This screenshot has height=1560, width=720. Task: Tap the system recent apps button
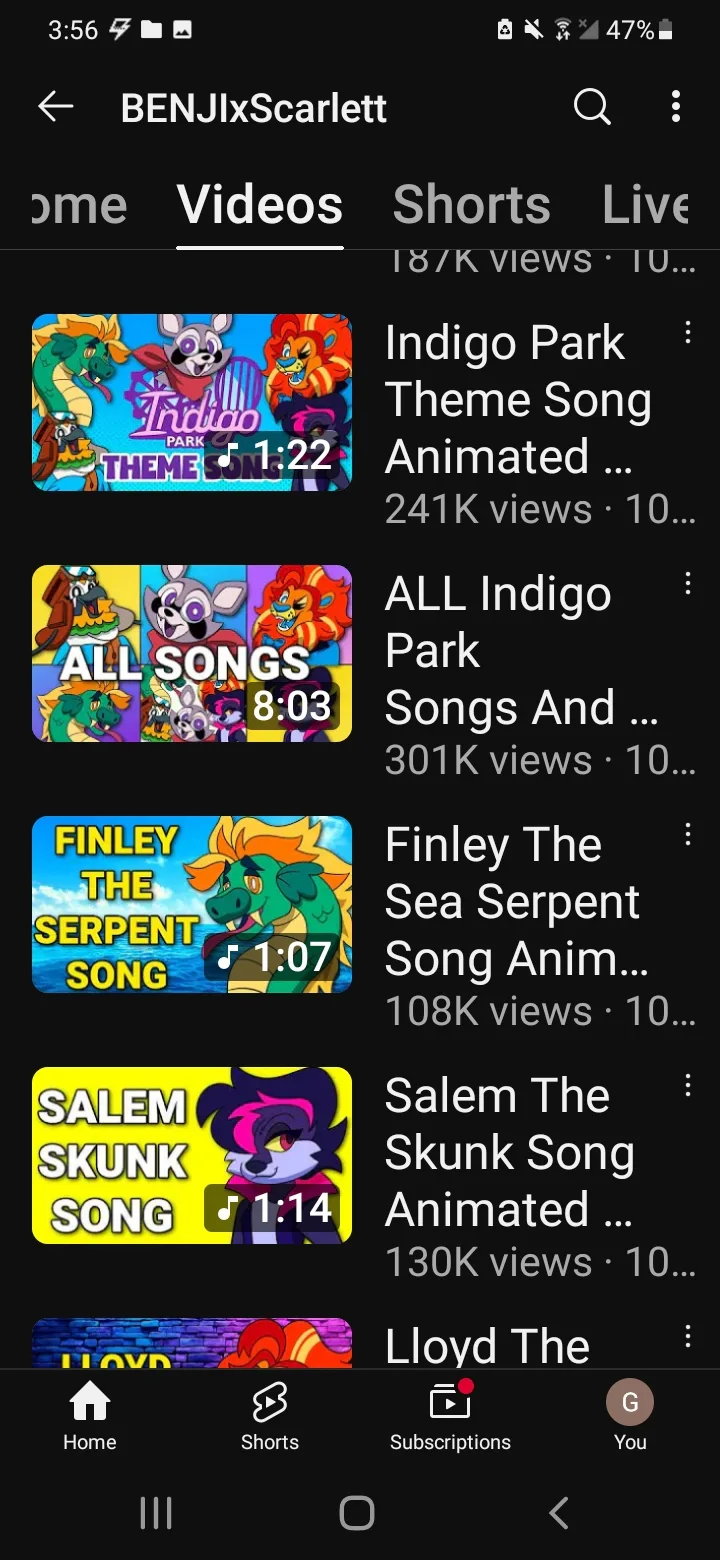pos(156,1513)
